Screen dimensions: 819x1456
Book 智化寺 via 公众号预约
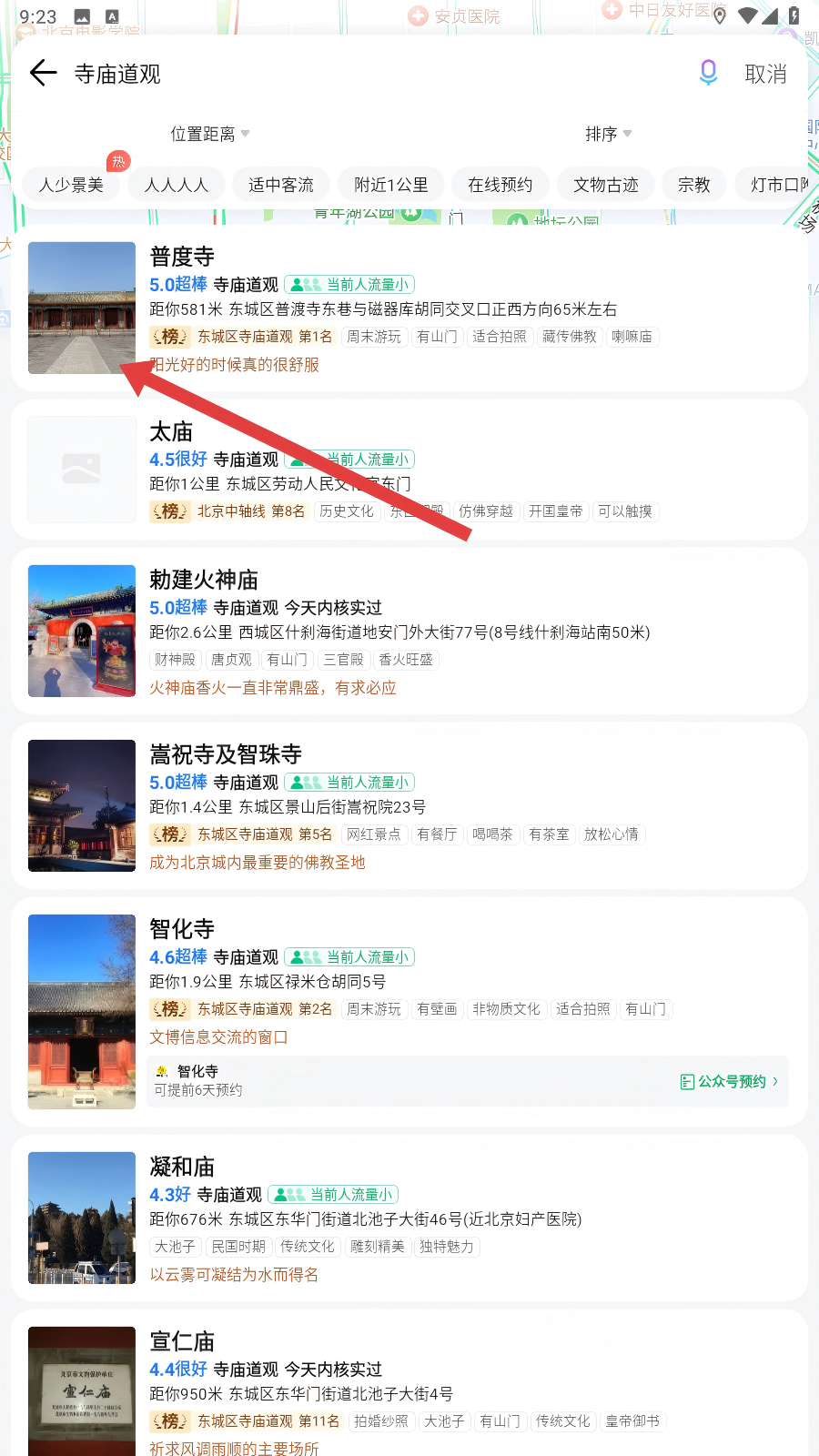point(729,1081)
